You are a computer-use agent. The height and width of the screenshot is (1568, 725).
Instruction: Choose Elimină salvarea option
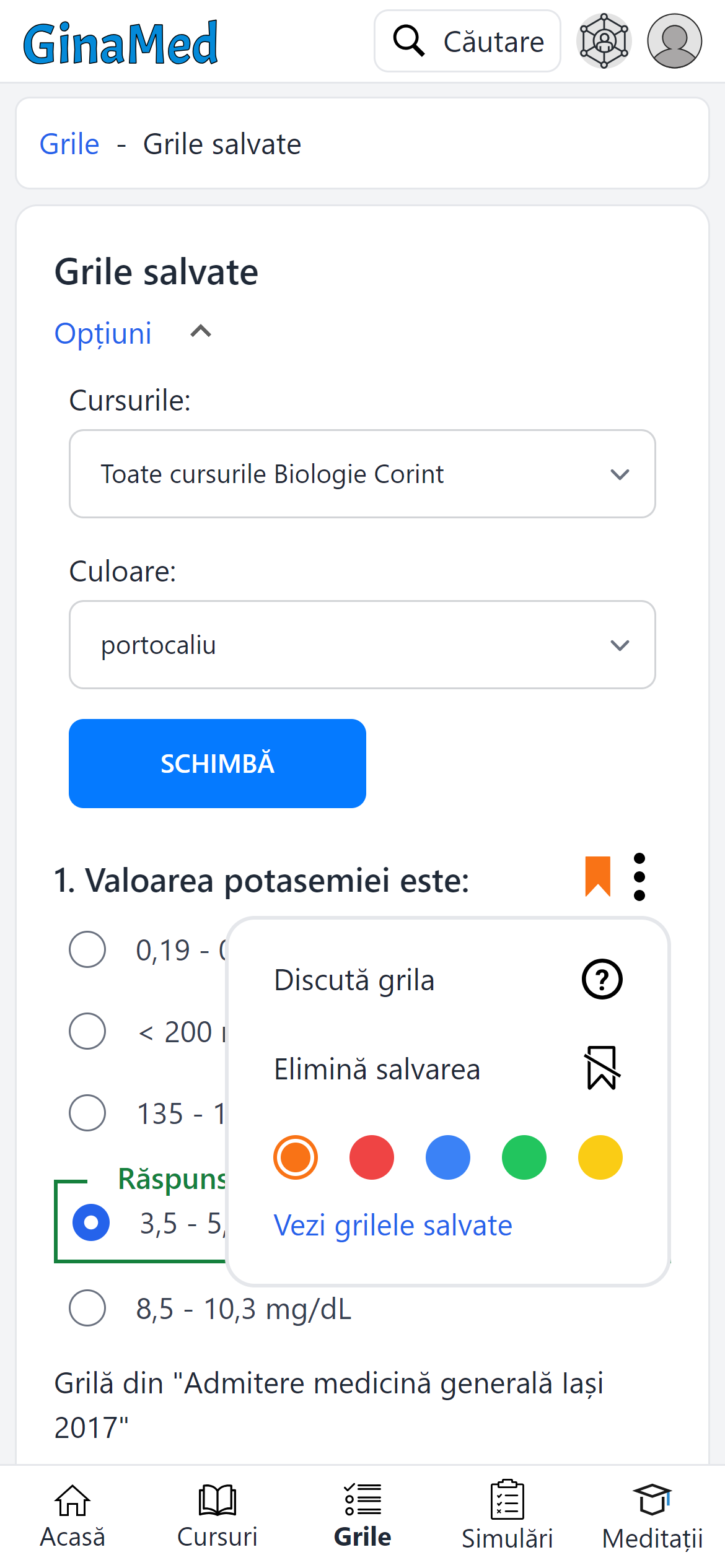coord(448,1069)
